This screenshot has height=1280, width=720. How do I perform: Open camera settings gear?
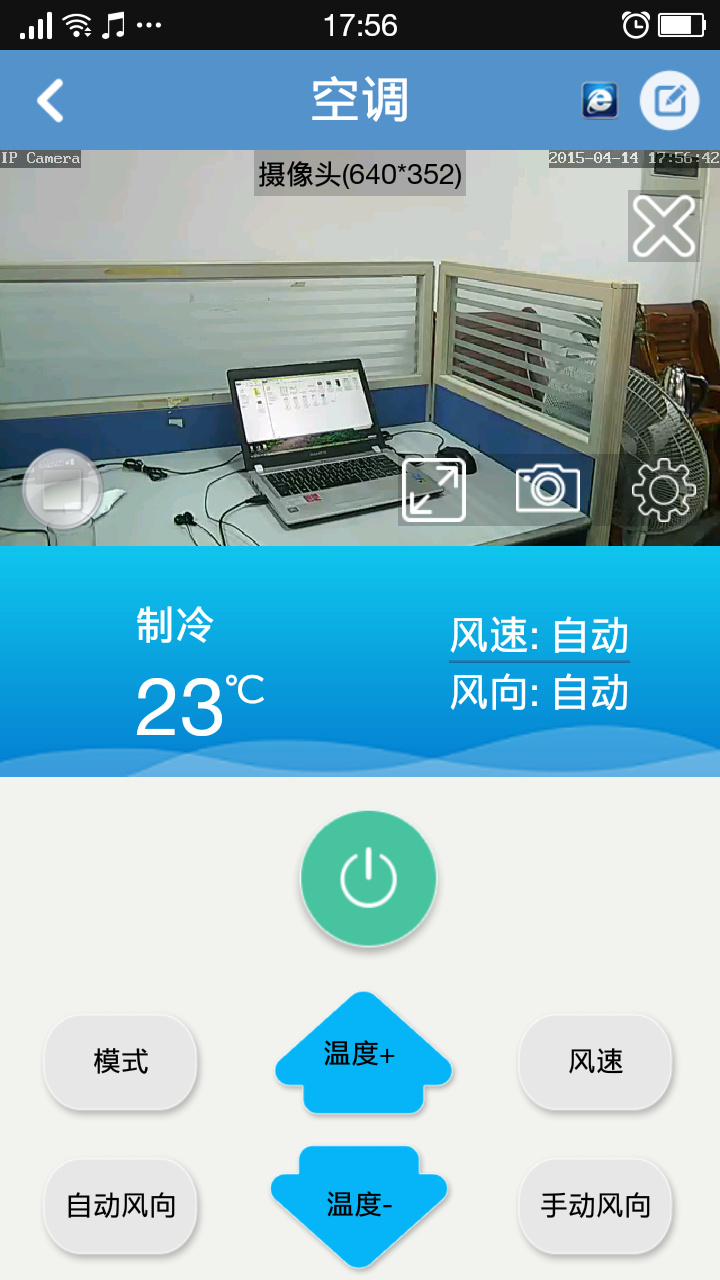point(663,489)
